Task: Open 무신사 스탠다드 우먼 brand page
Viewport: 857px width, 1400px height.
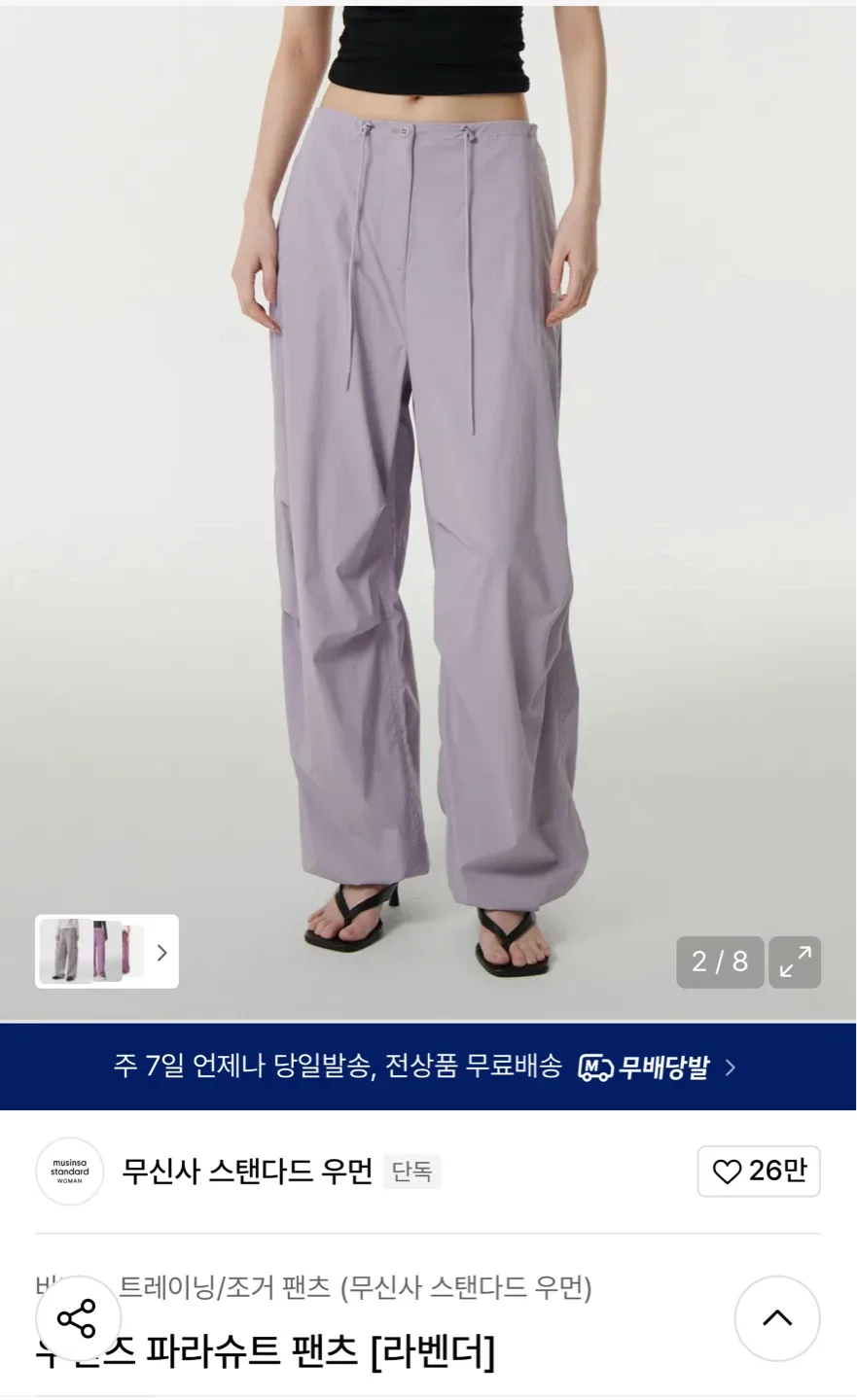Action: [x=246, y=1172]
